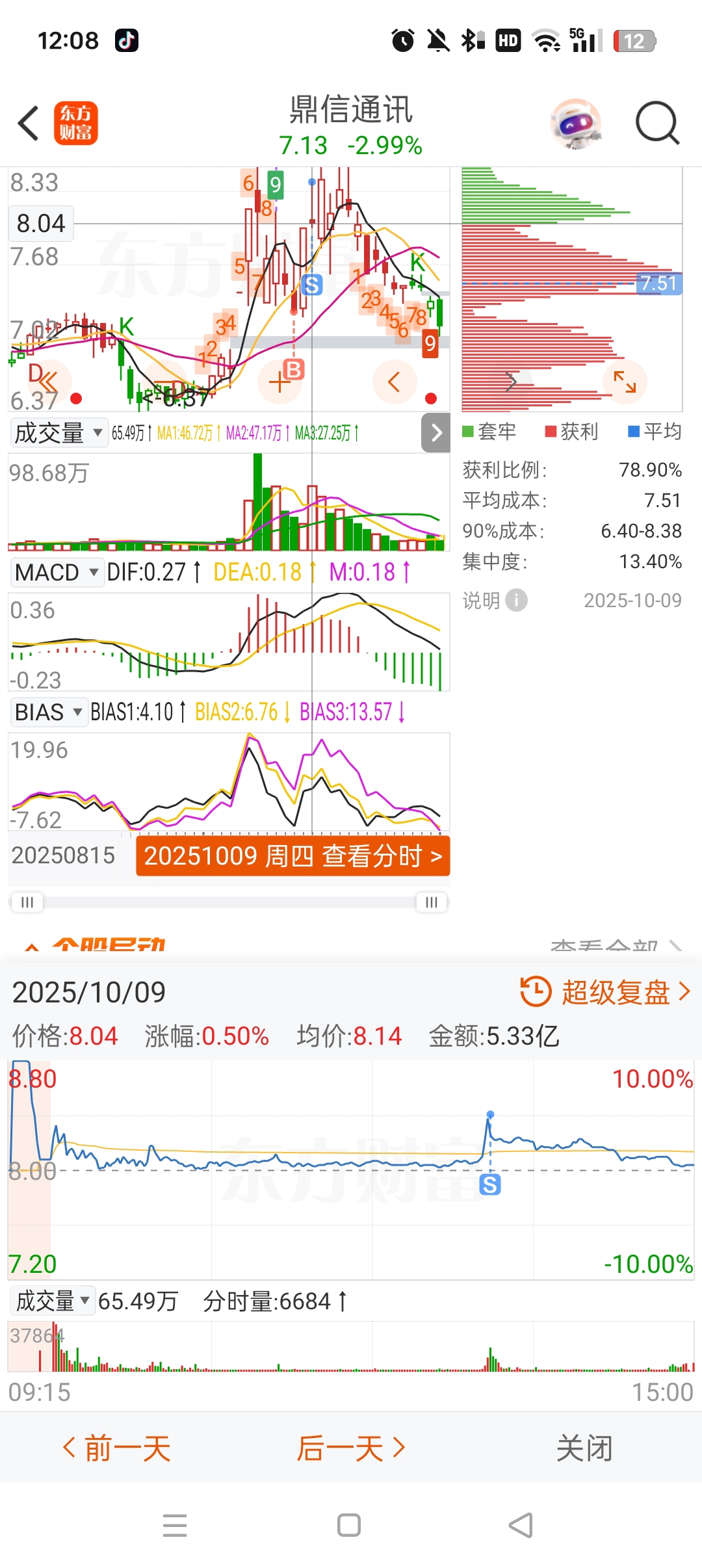Close the intraday panel with 关闭
Viewport: 702px width, 1568px height.
[x=584, y=1448]
